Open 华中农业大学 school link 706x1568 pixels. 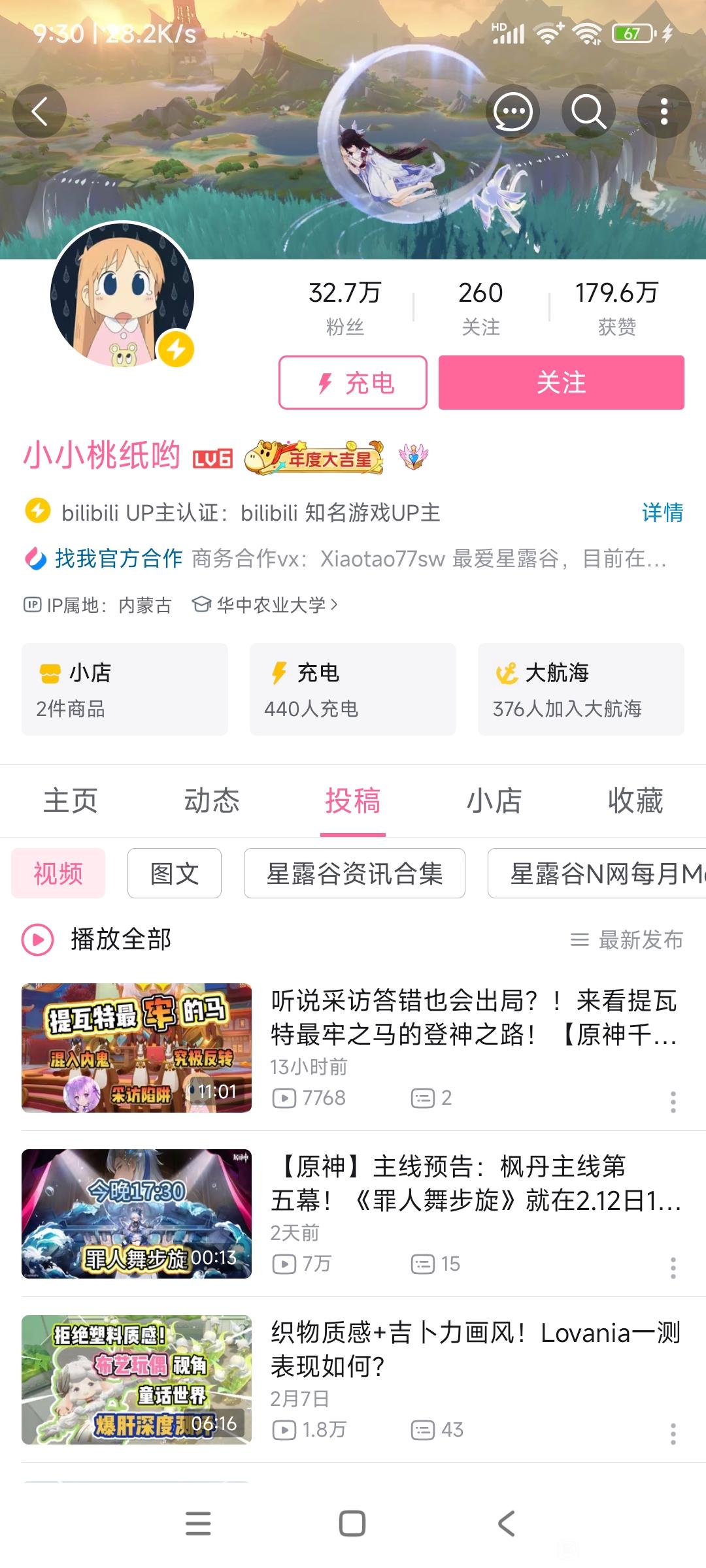[271, 605]
